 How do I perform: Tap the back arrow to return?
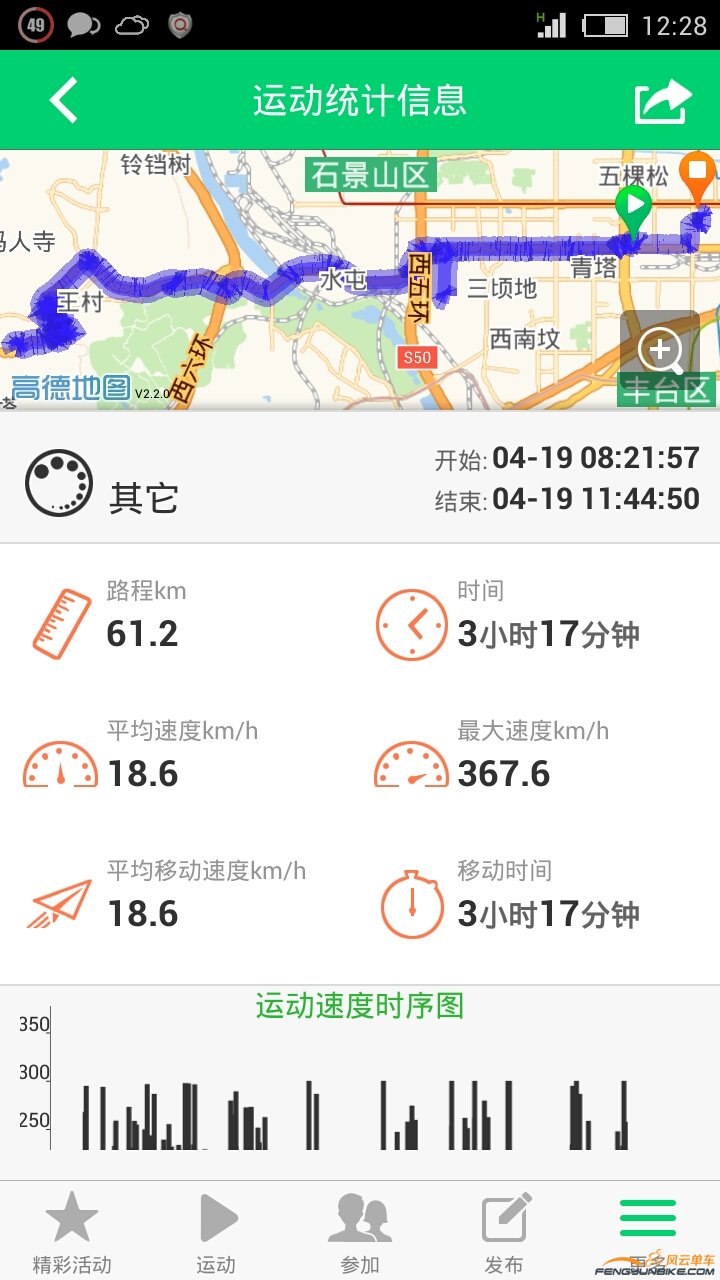[62, 100]
